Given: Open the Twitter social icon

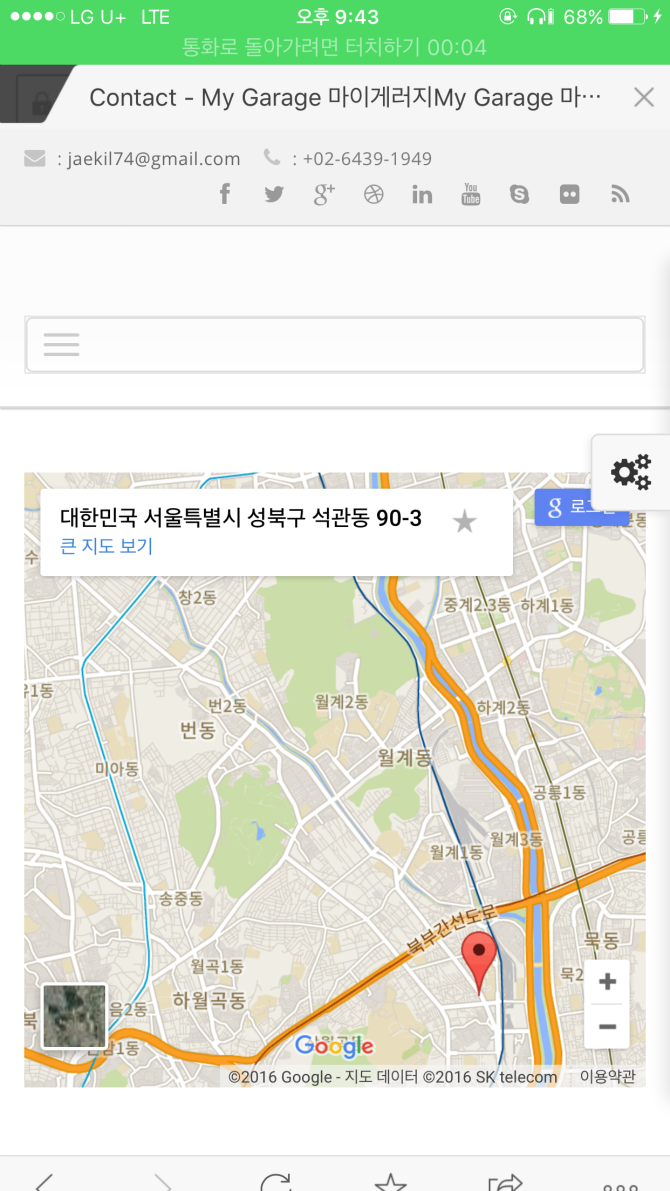Looking at the screenshot, I should pos(274,194).
